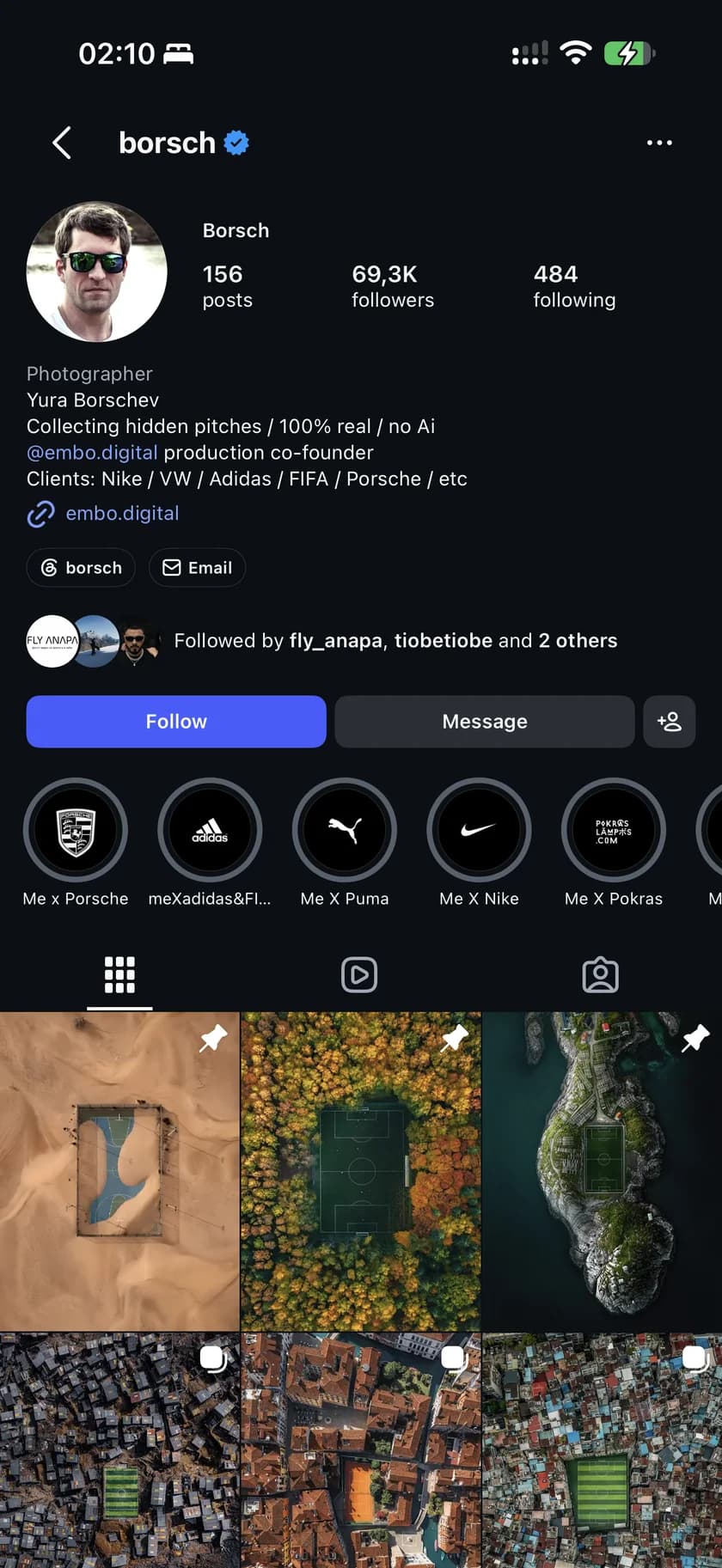This screenshot has height=1568, width=722.
Task: Open the pinned island football field post
Action: (603, 1172)
